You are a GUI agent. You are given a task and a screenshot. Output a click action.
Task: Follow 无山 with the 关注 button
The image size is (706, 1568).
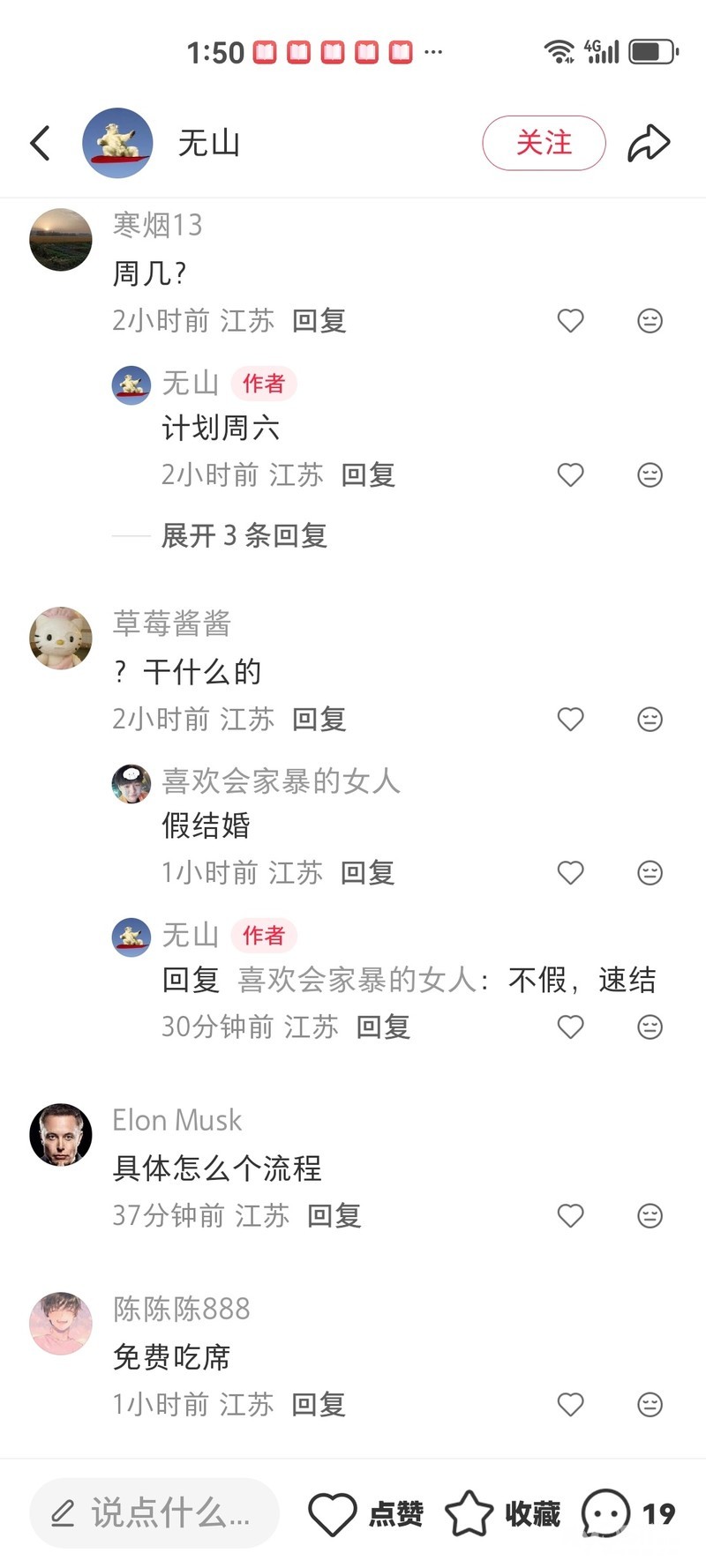point(544,143)
